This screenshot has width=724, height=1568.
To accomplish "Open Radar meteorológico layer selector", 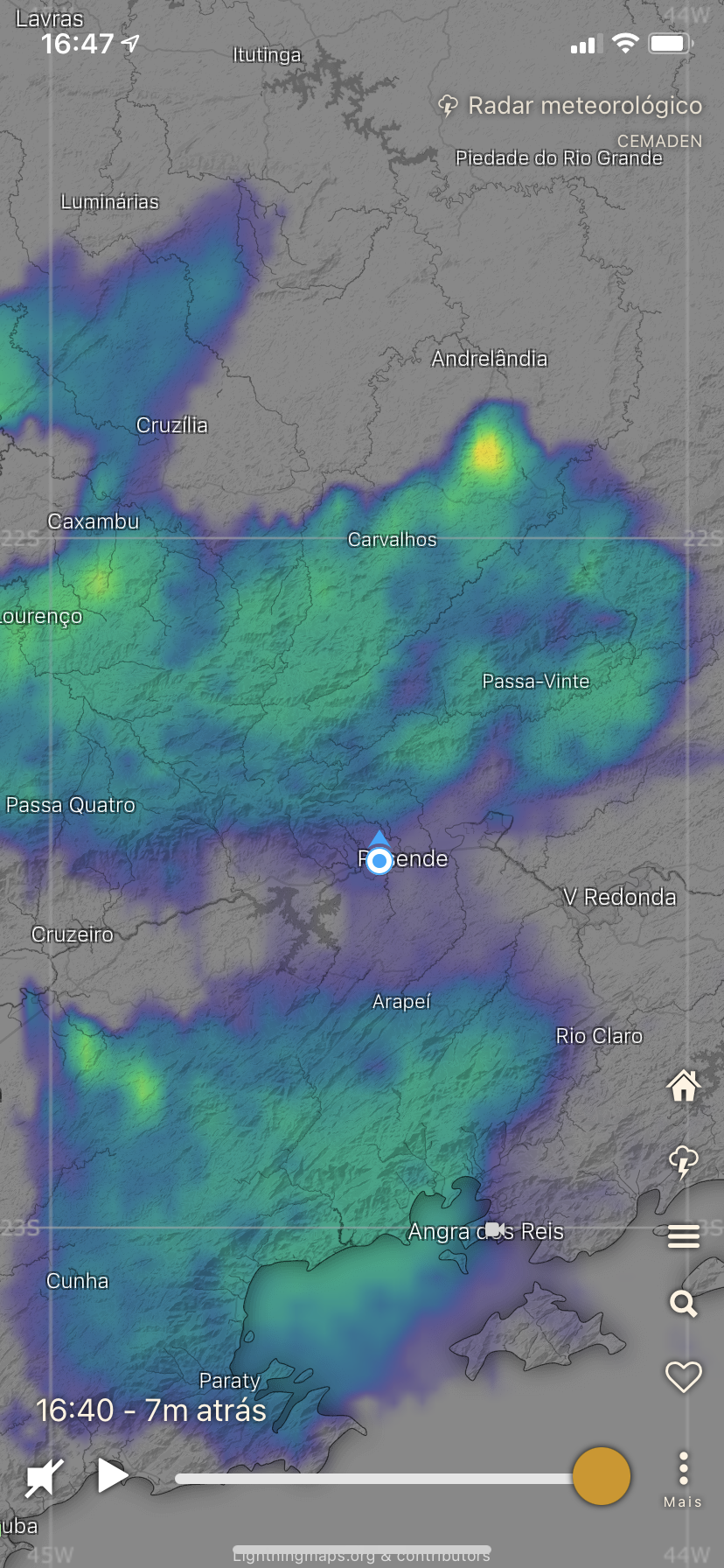I will pyautogui.click(x=570, y=106).
